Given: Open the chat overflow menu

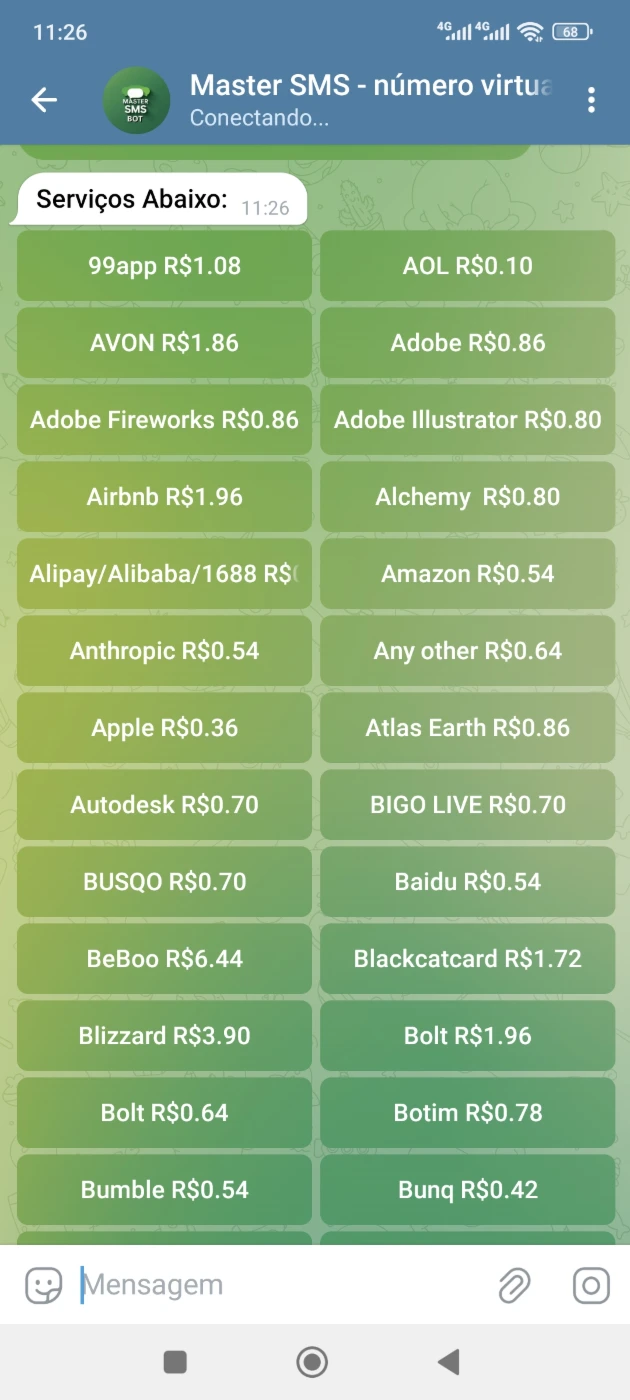Looking at the screenshot, I should (592, 100).
